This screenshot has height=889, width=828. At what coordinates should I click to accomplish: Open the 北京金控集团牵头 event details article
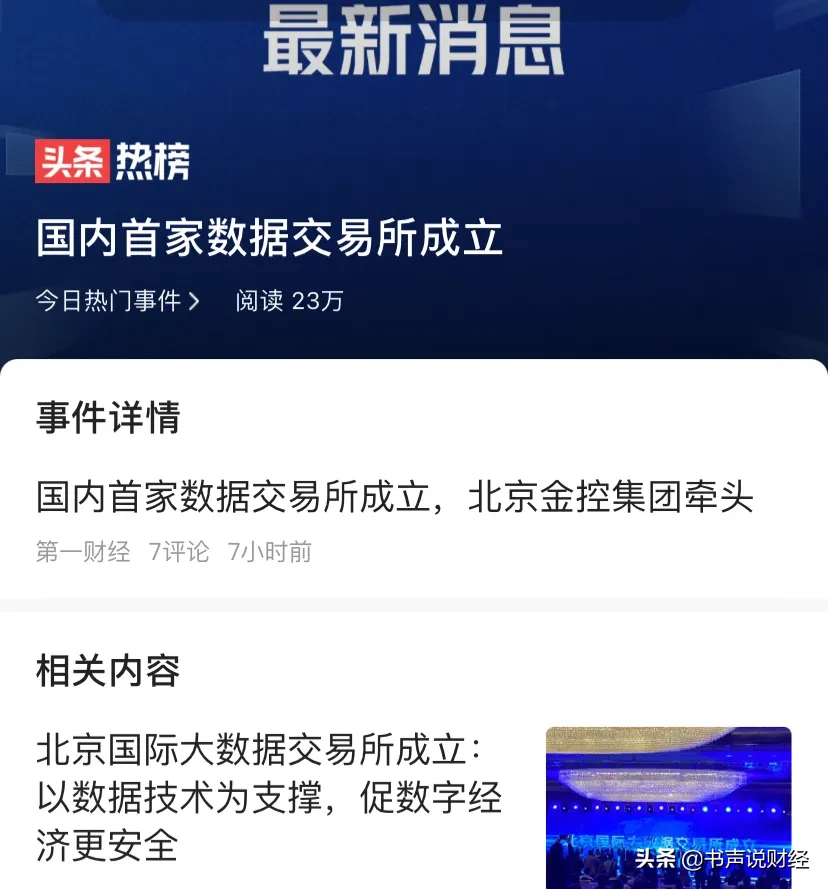(394, 497)
